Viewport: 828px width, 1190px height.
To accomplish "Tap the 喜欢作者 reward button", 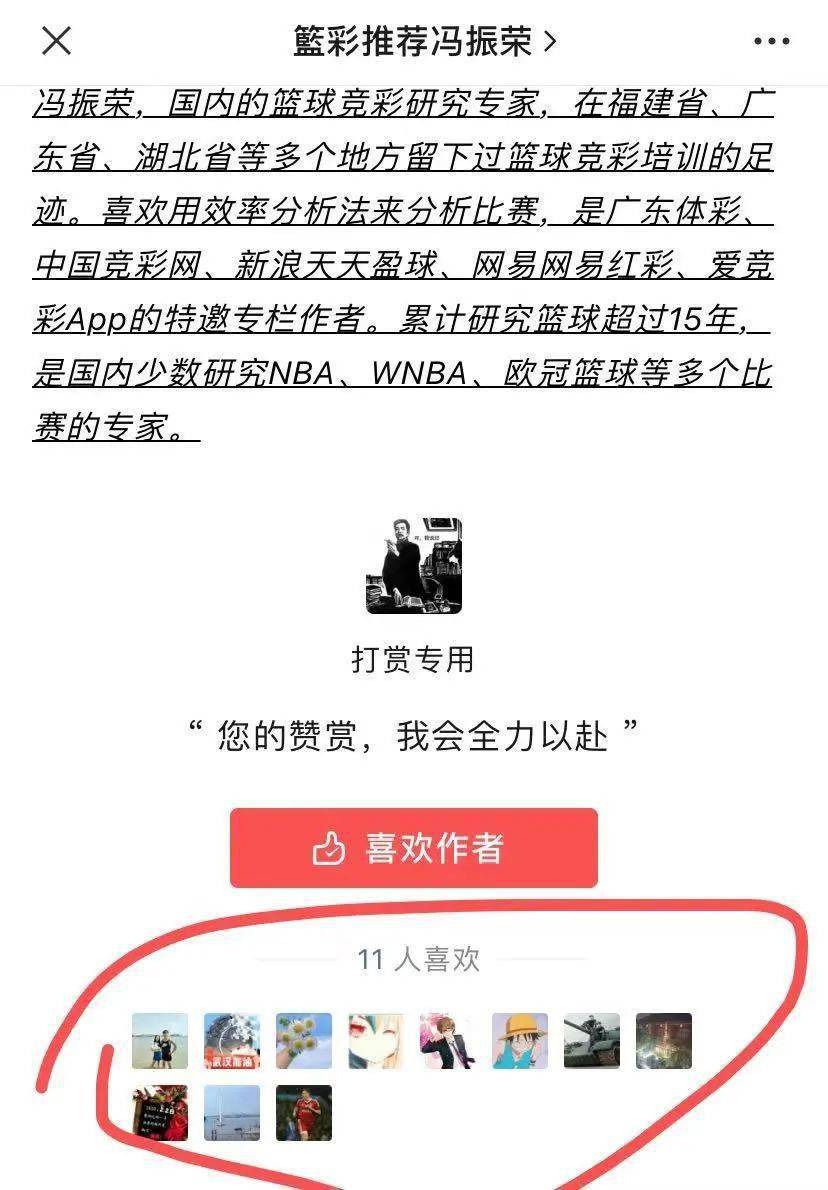I will (x=413, y=848).
